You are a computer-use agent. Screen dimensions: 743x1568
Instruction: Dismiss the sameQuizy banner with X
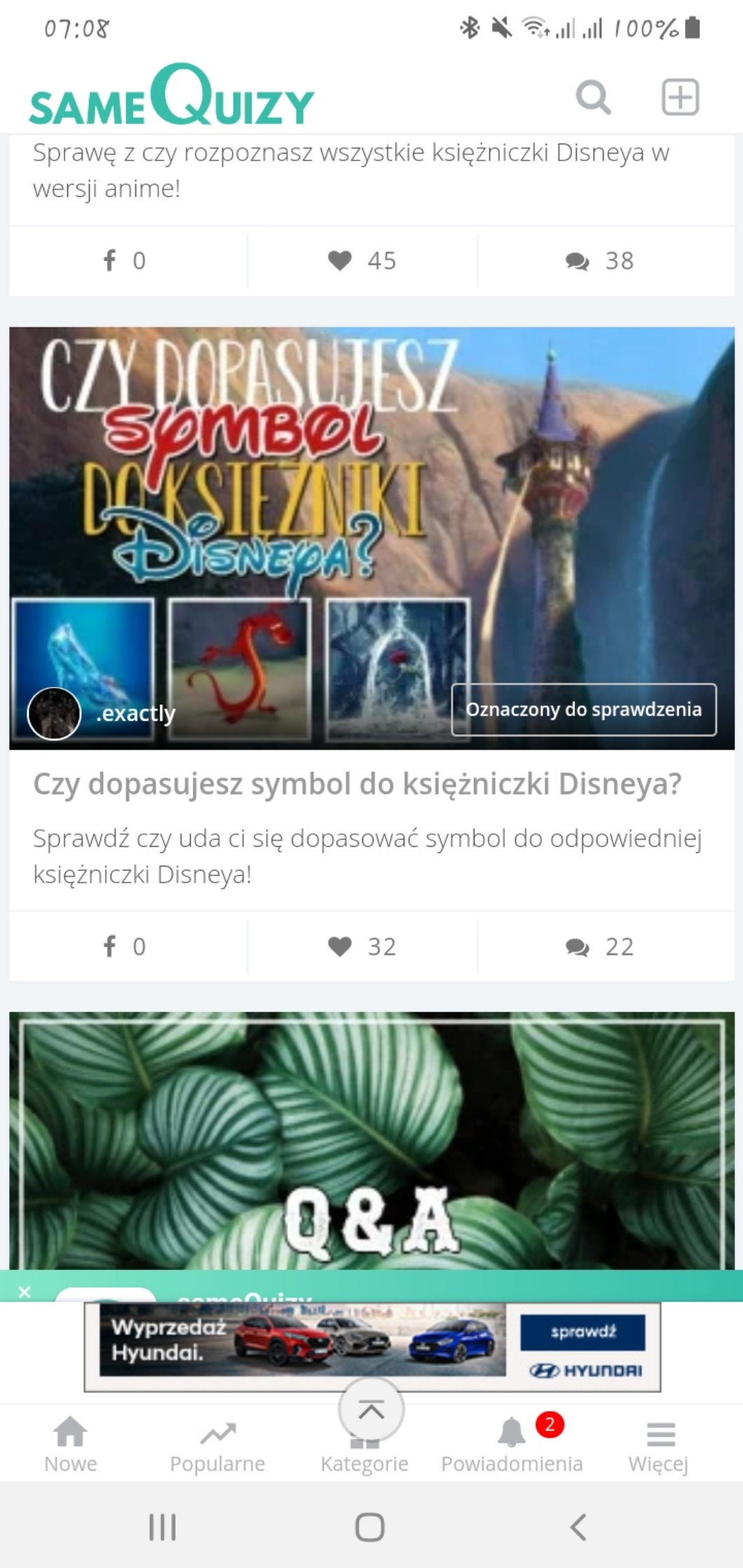click(25, 1292)
